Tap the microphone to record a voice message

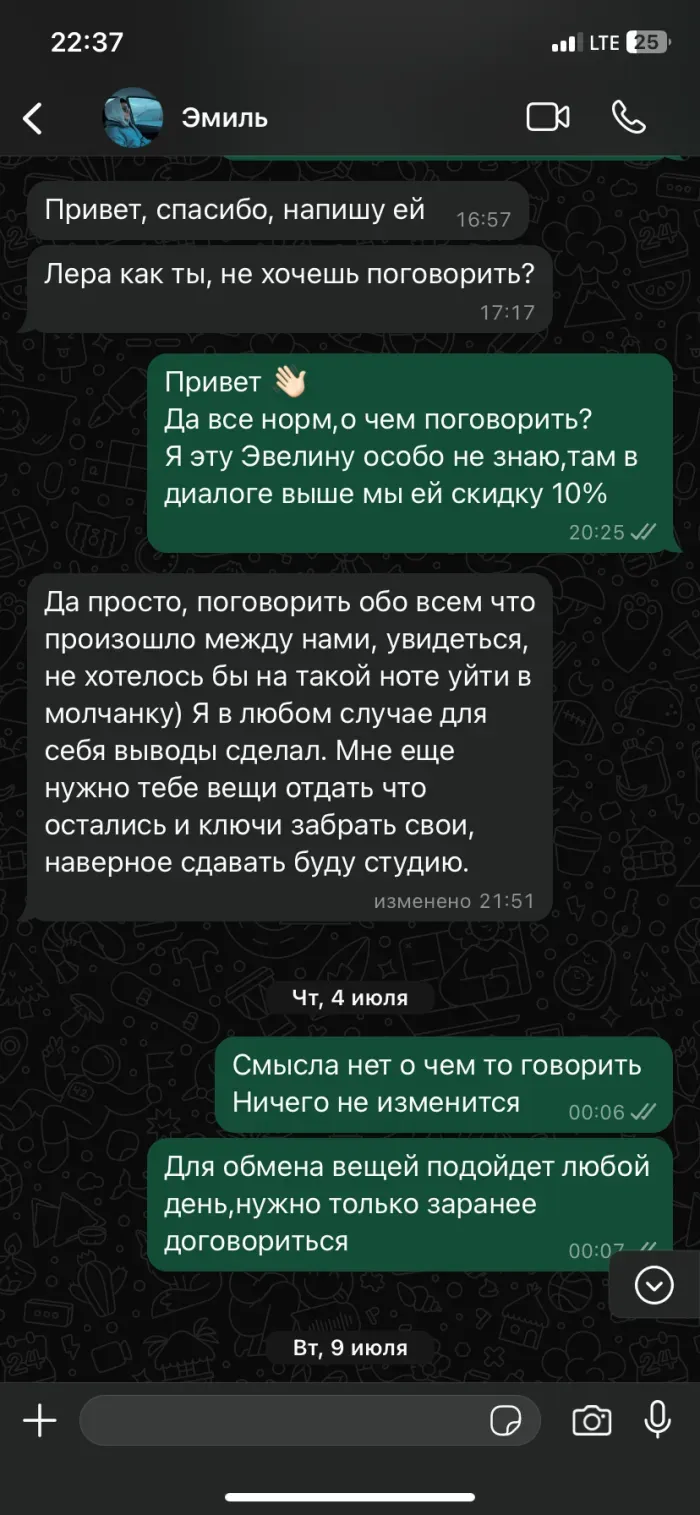657,1420
